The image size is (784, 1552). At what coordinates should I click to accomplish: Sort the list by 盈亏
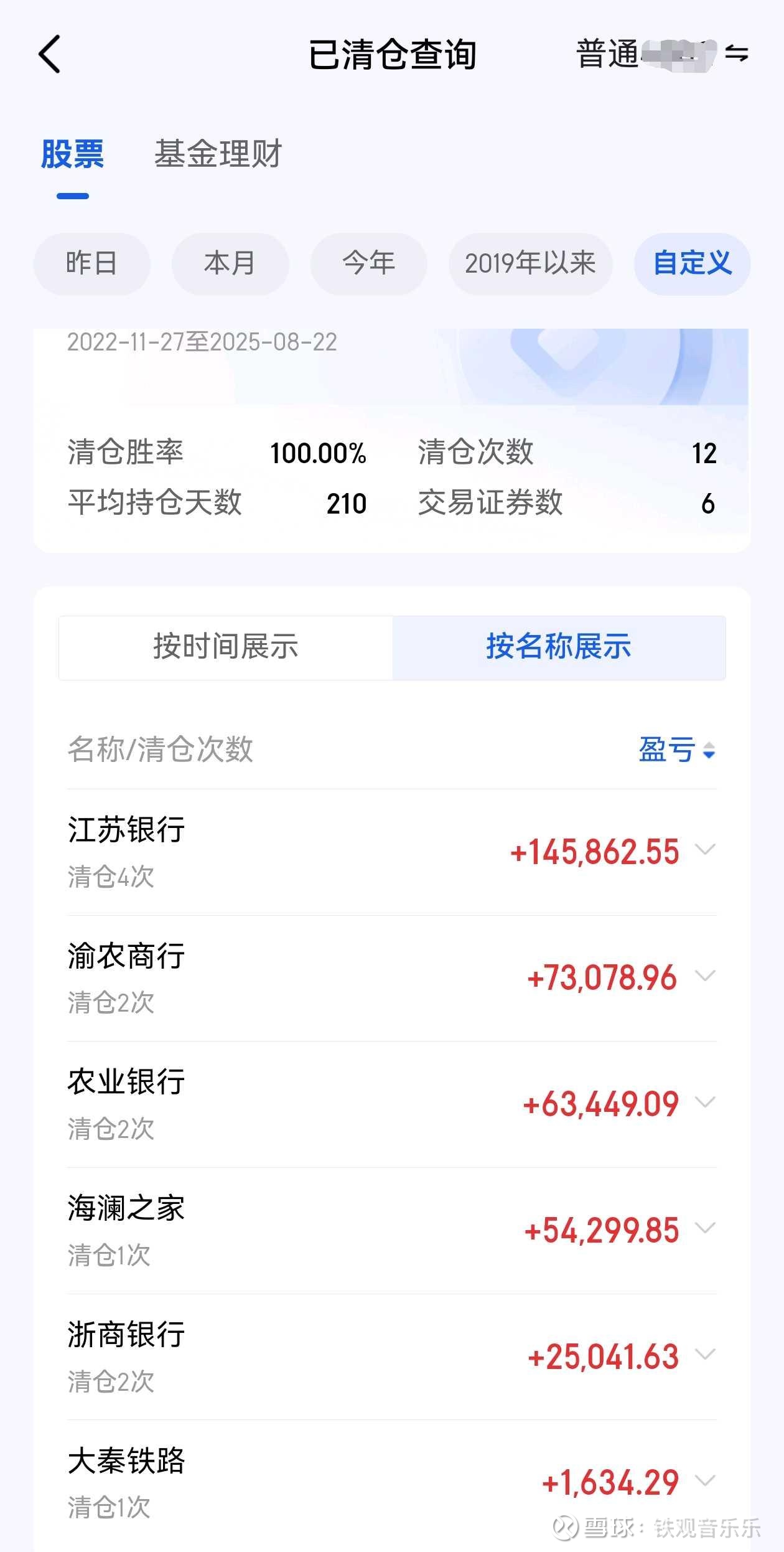pyautogui.click(x=677, y=750)
